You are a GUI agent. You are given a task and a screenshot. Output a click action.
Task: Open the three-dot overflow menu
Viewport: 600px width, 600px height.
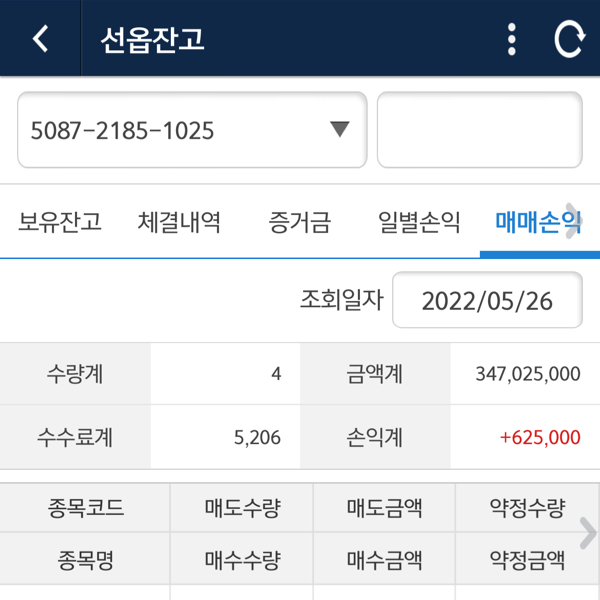tap(512, 39)
